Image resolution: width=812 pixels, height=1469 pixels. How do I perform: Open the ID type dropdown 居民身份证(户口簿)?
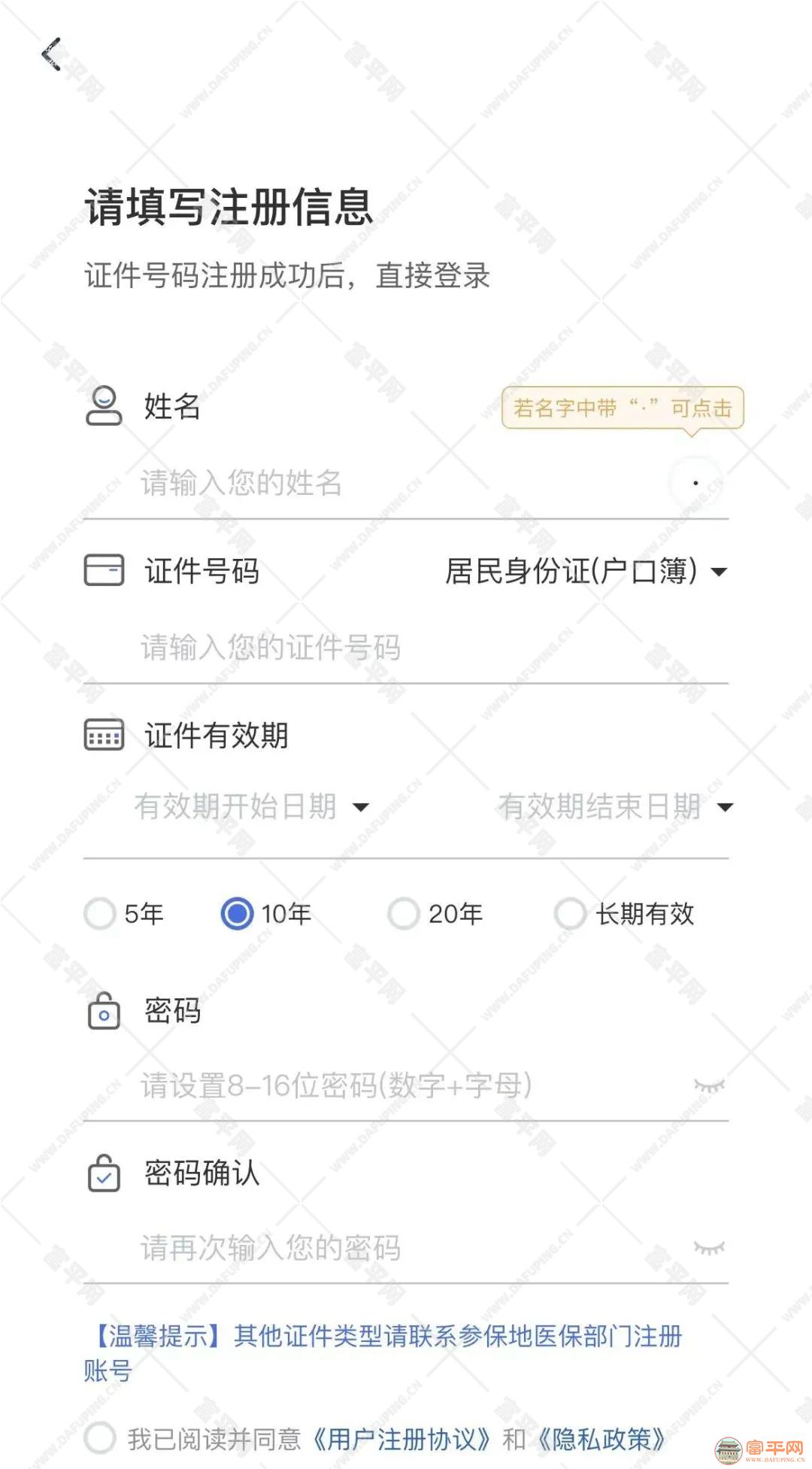pyautogui.click(x=586, y=572)
